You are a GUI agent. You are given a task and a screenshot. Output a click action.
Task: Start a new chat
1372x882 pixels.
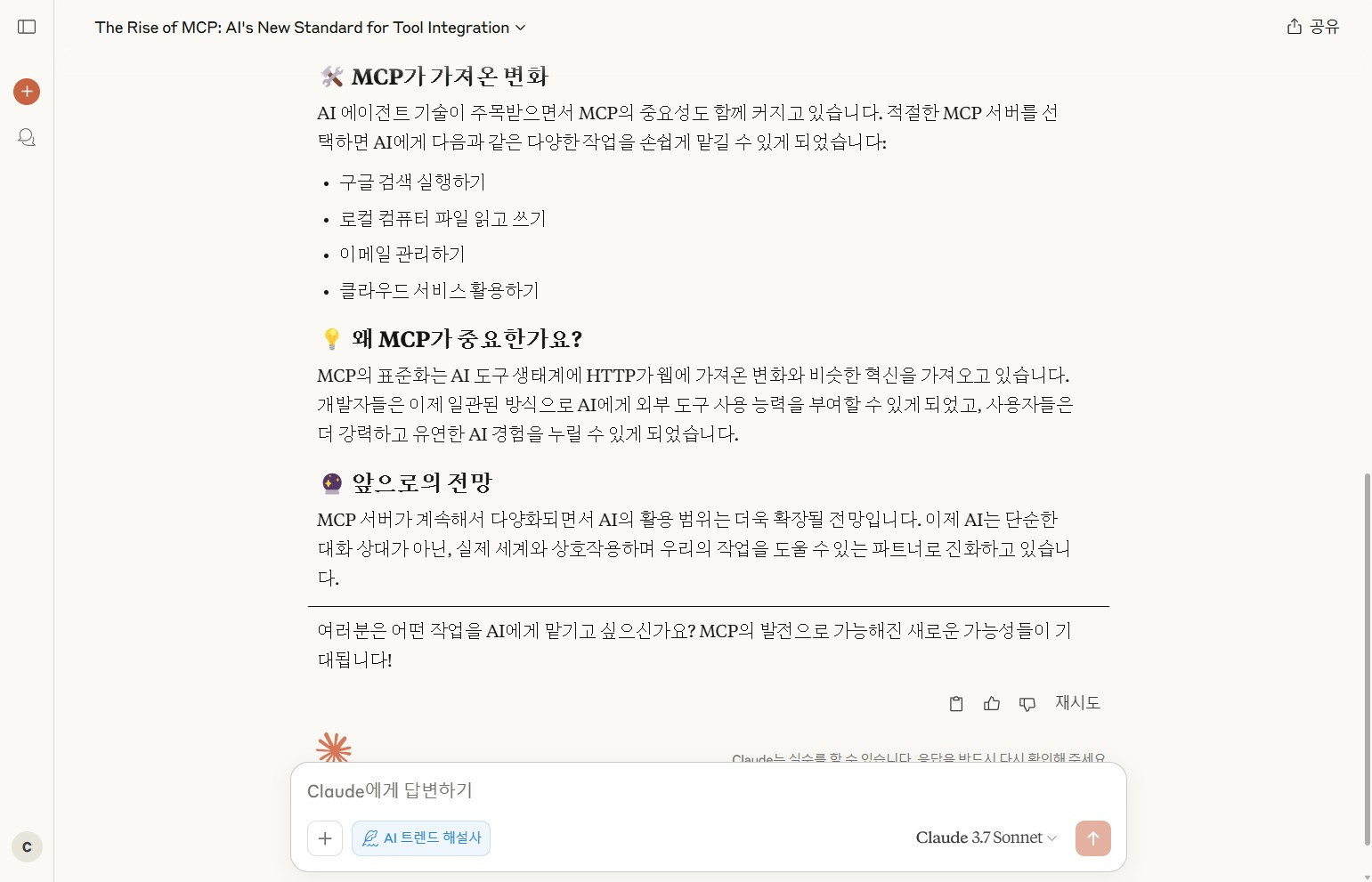click(27, 91)
